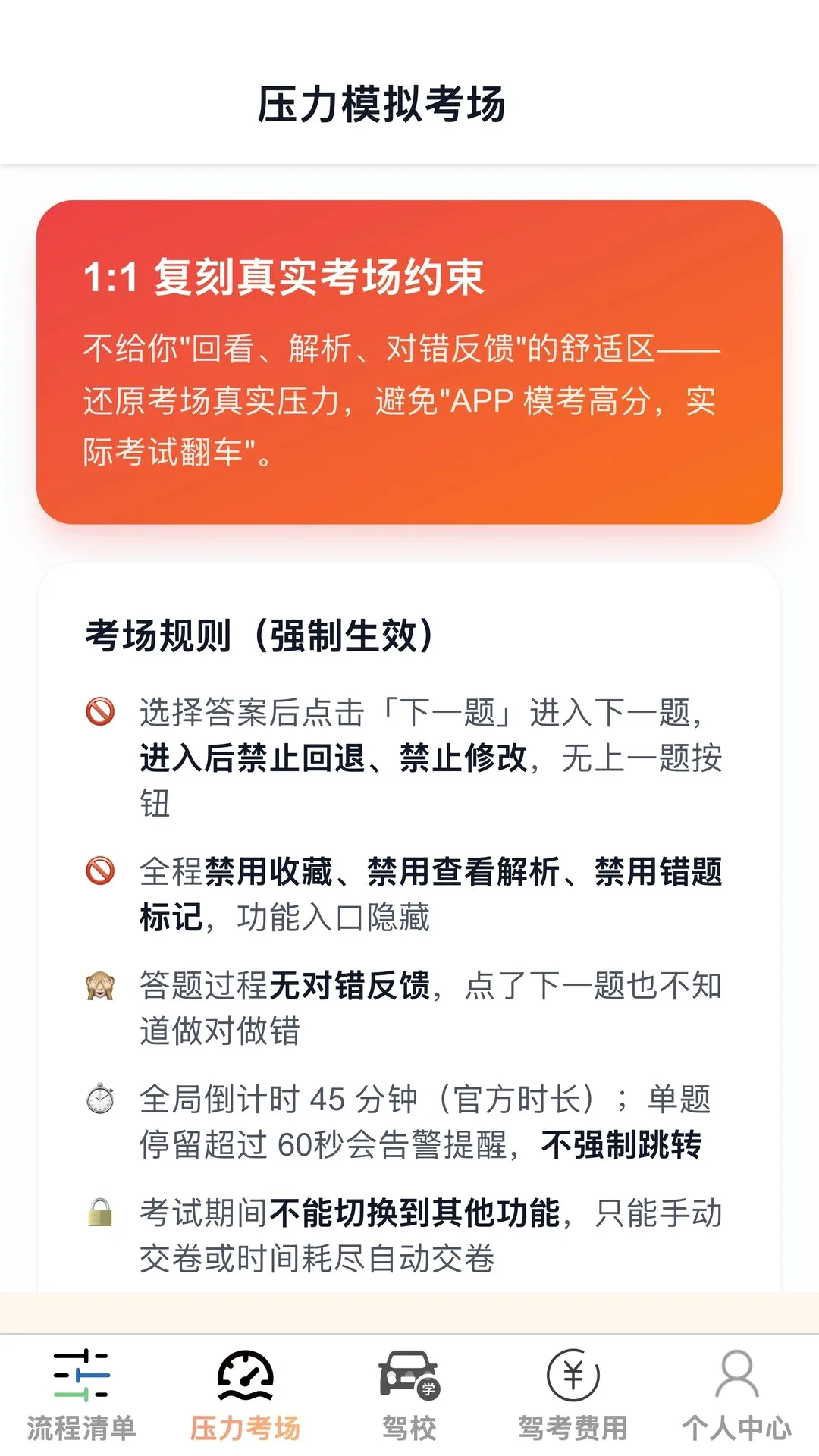Screen dimensions: 819x1456
Task: Open the 个人中心 tab
Action: tap(737, 1395)
